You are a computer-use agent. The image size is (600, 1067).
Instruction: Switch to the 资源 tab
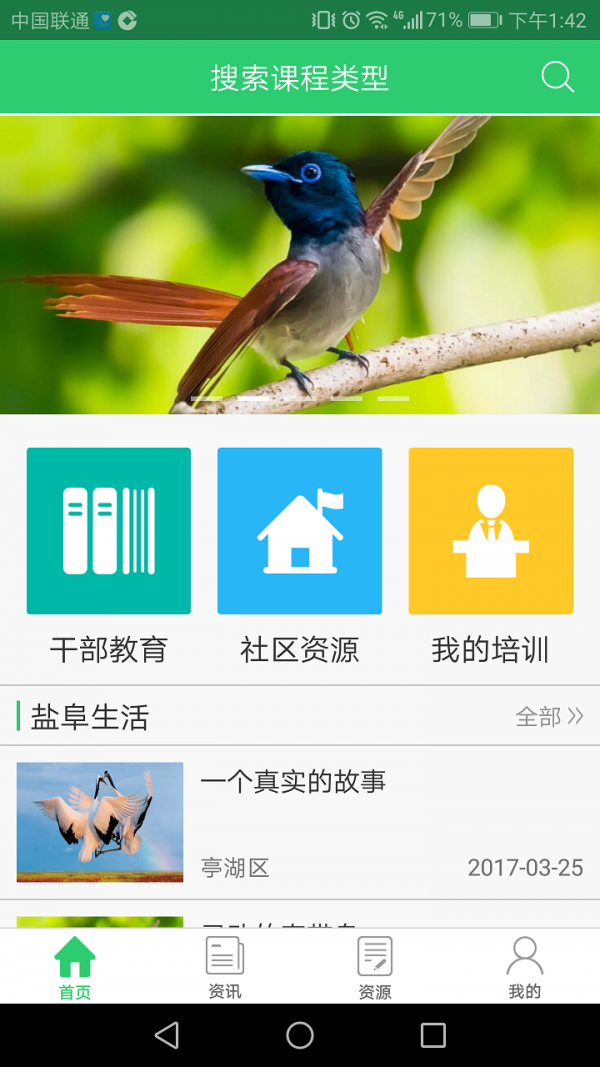pos(375,967)
